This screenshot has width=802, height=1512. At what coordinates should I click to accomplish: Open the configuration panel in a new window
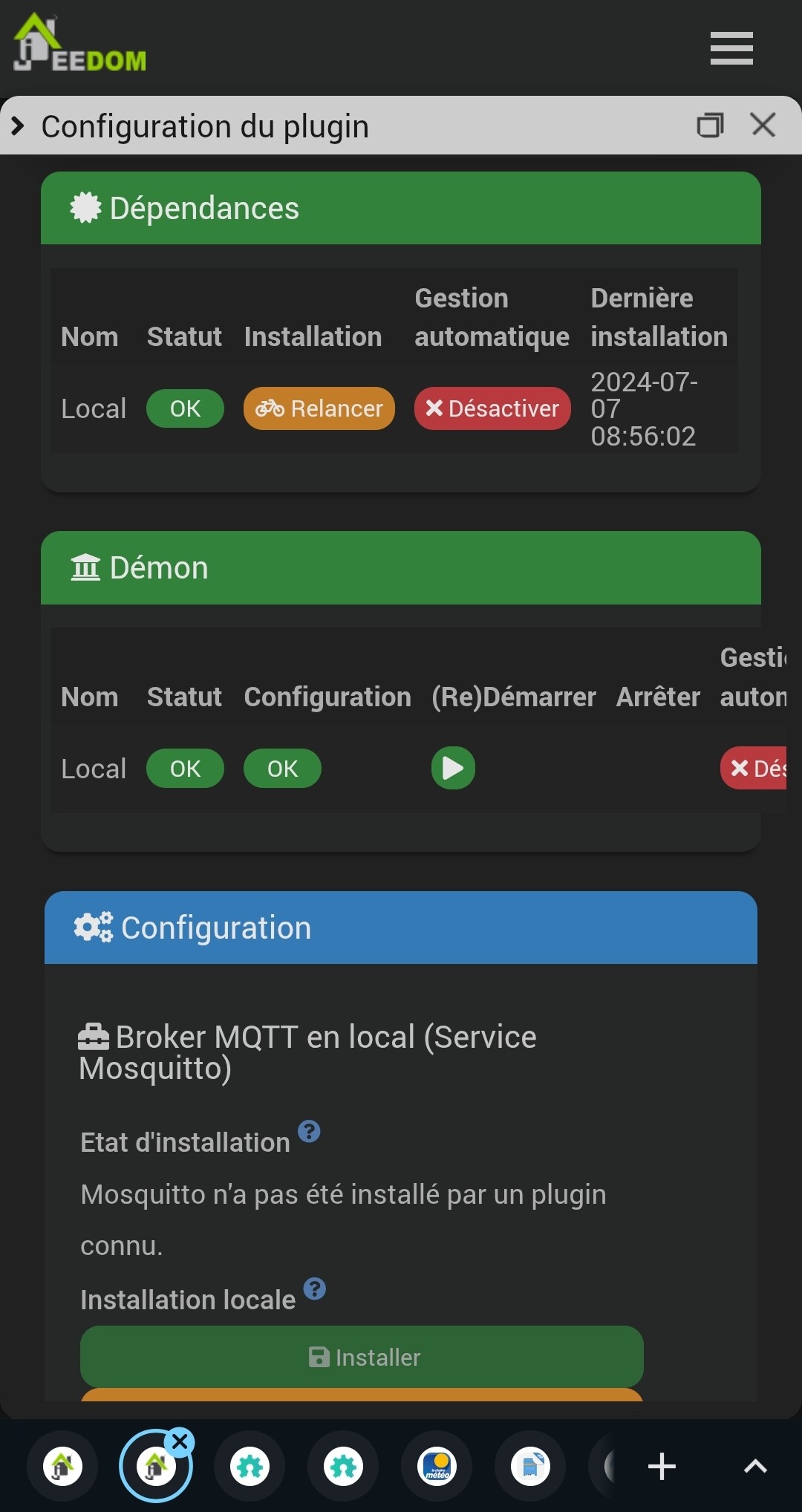click(710, 125)
